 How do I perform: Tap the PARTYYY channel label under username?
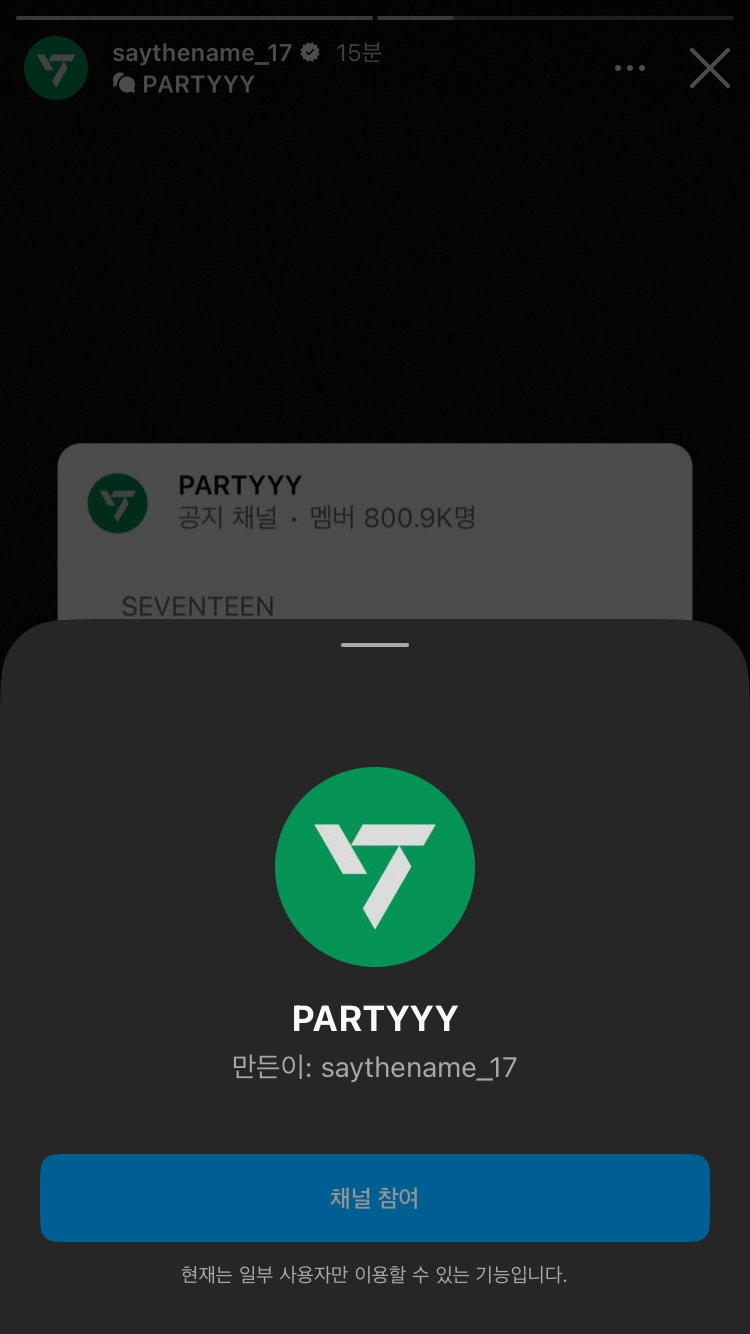tap(185, 84)
